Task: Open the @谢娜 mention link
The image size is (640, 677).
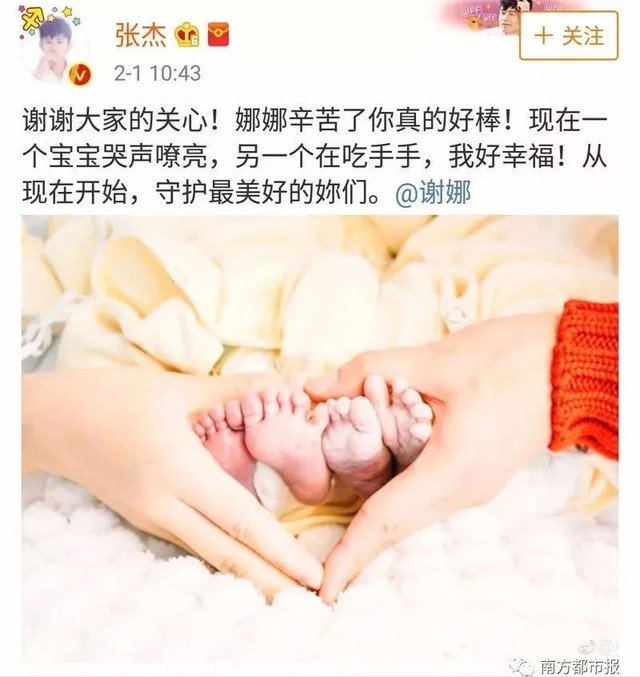Action: tap(433, 193)
